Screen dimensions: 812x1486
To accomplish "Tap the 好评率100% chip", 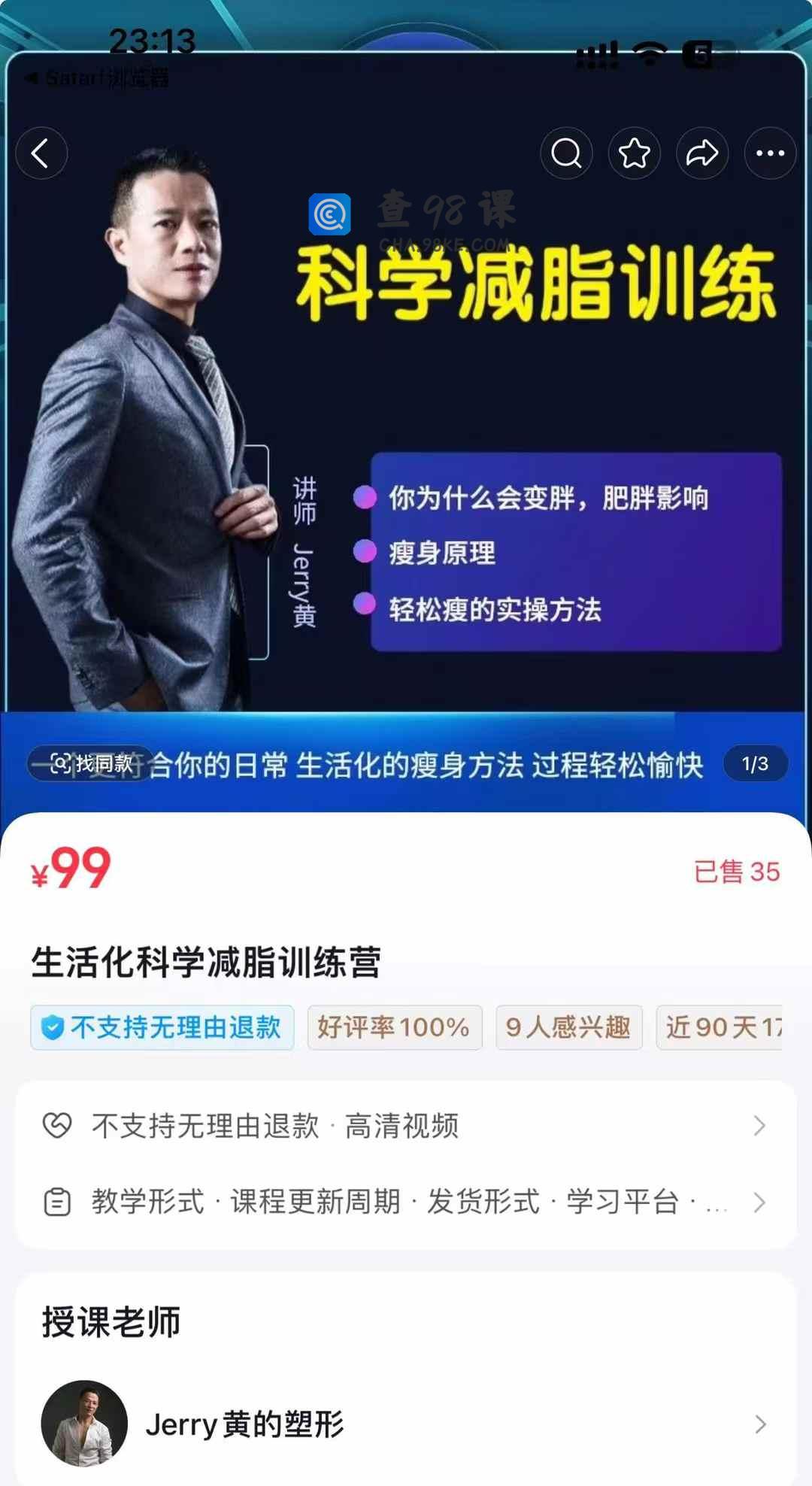I will pyautogui.click(x=394, y=1027).
